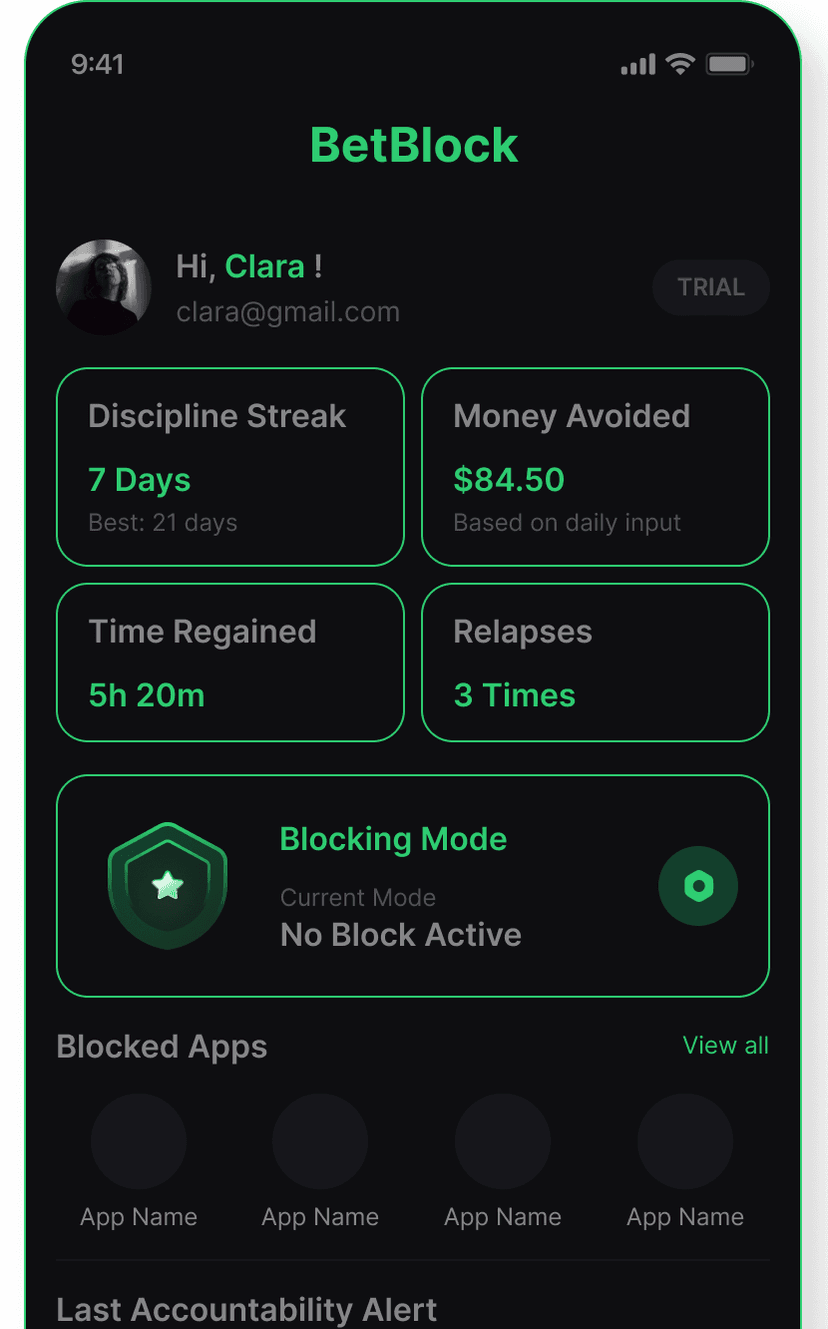The height and width of the screenshot is (1329, 828).
Task: Toggle the Blocking Mode control
Action: (x=697, y=885)
